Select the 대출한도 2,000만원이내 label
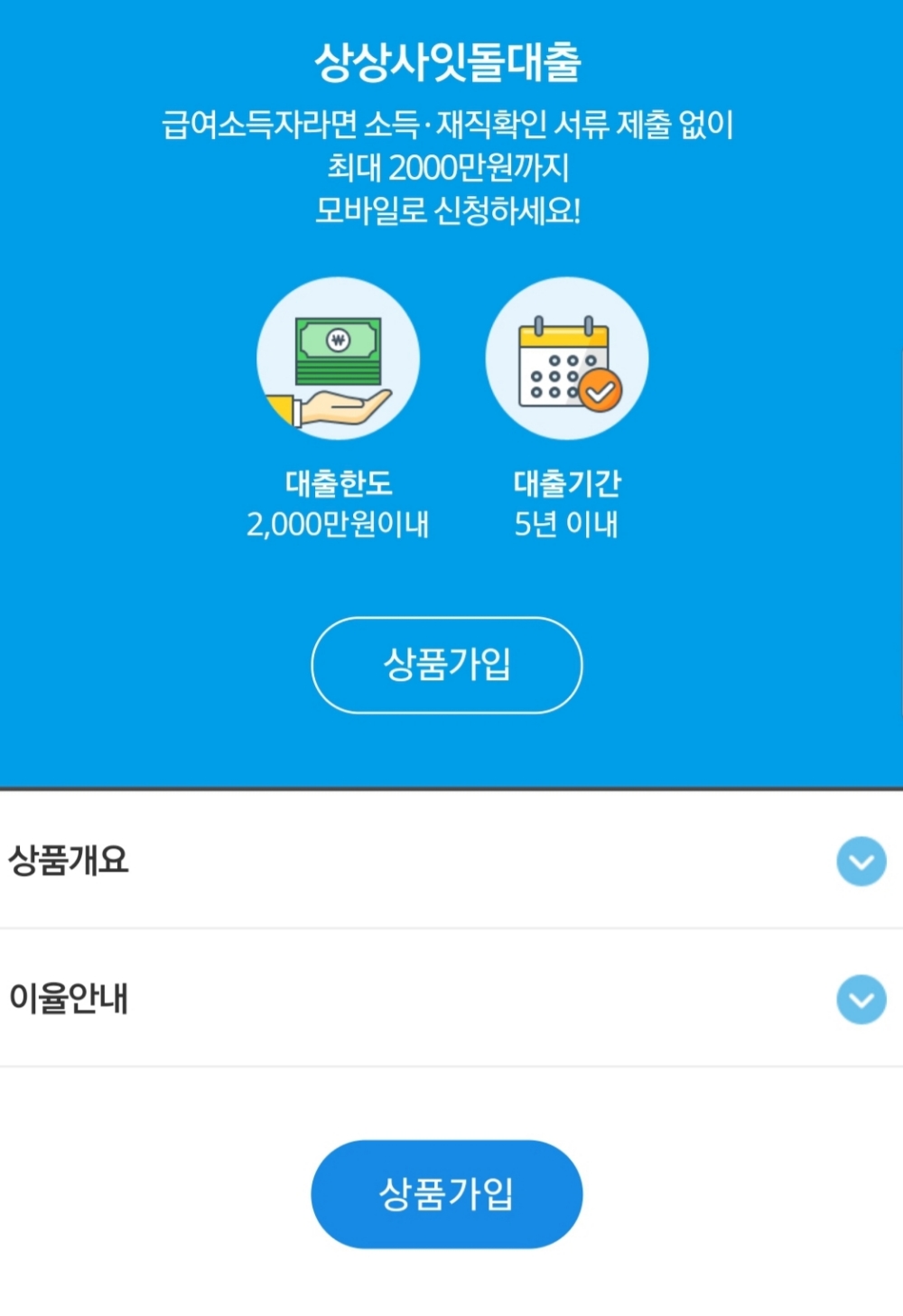The image size is (903, 1316). click(x=339, y=503)
